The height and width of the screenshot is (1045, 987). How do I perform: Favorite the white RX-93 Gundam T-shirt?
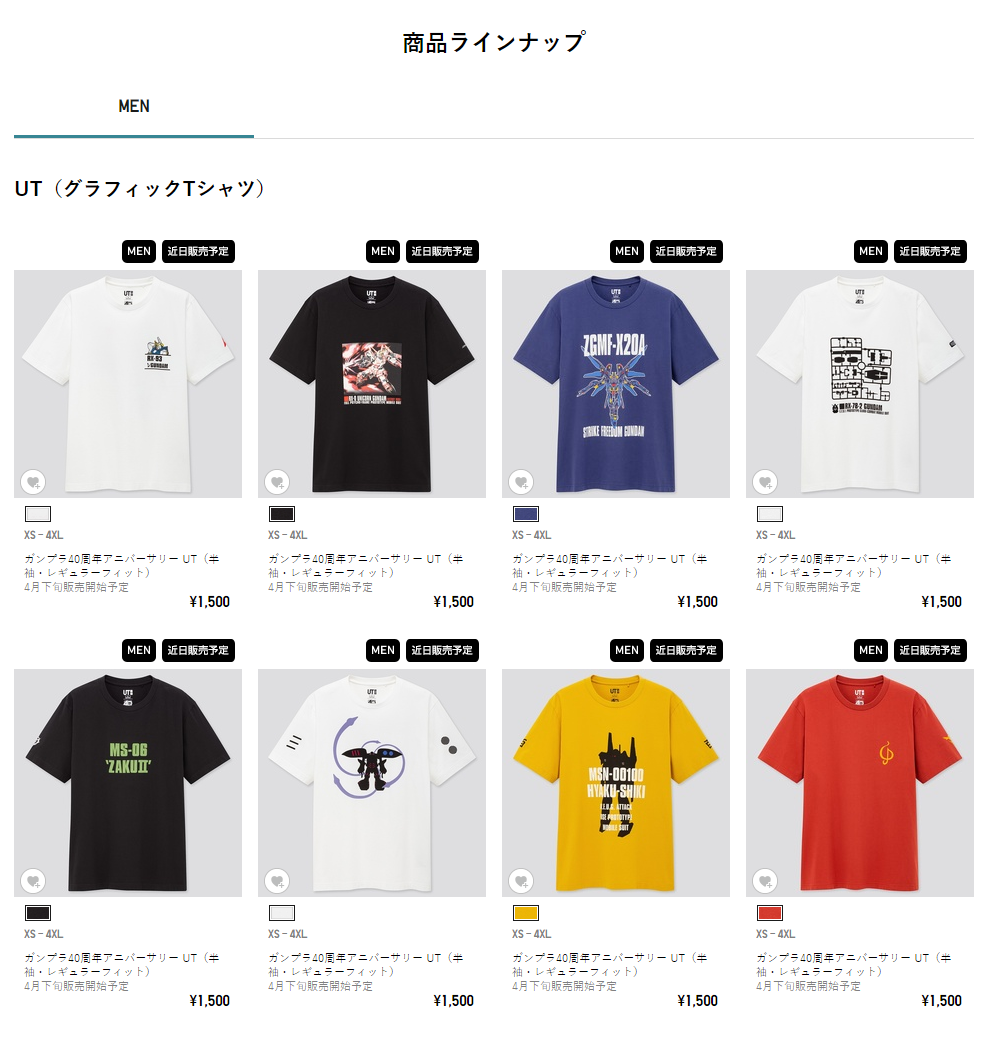click(33, 482)
